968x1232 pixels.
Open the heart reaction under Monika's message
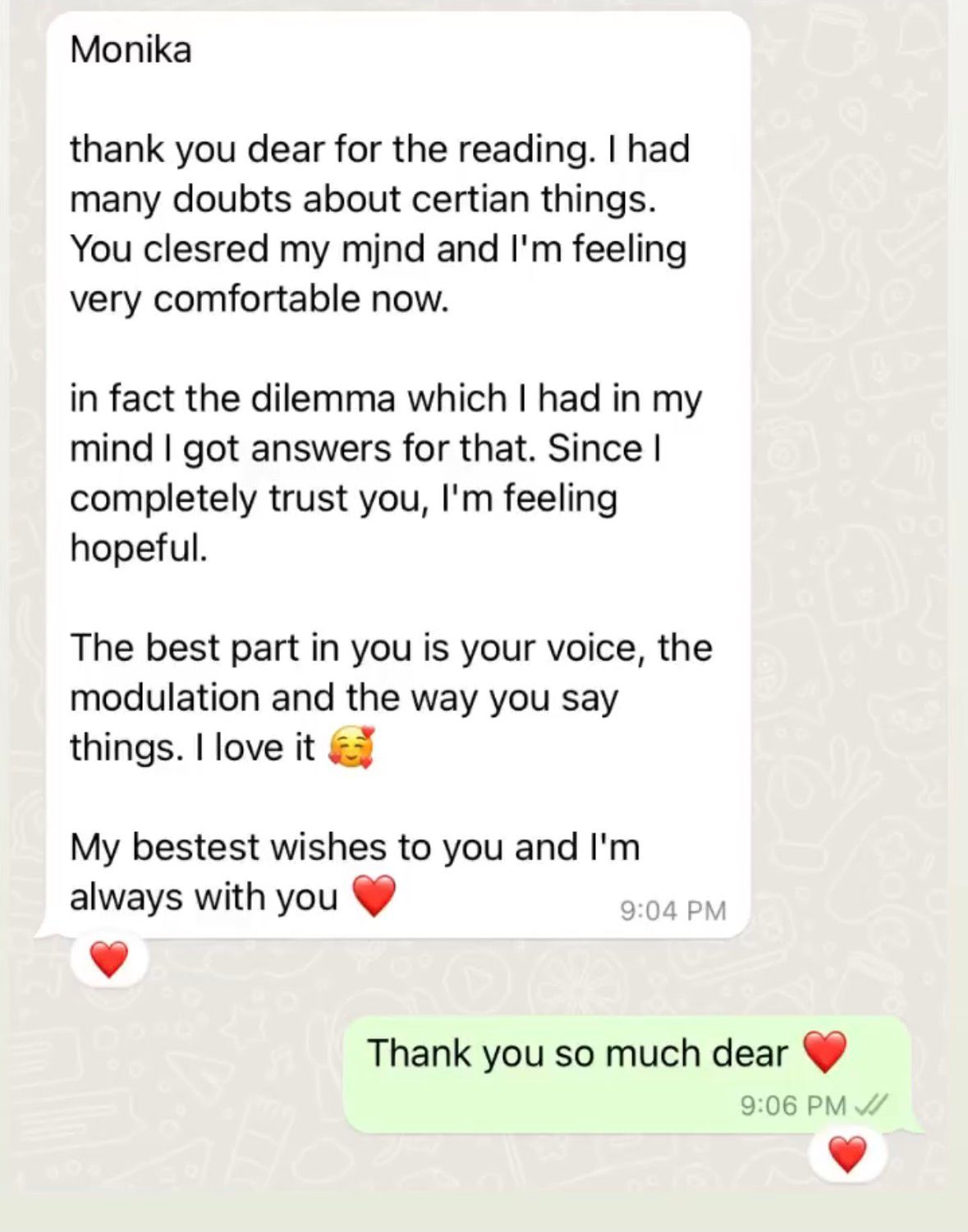pos(109,959)
